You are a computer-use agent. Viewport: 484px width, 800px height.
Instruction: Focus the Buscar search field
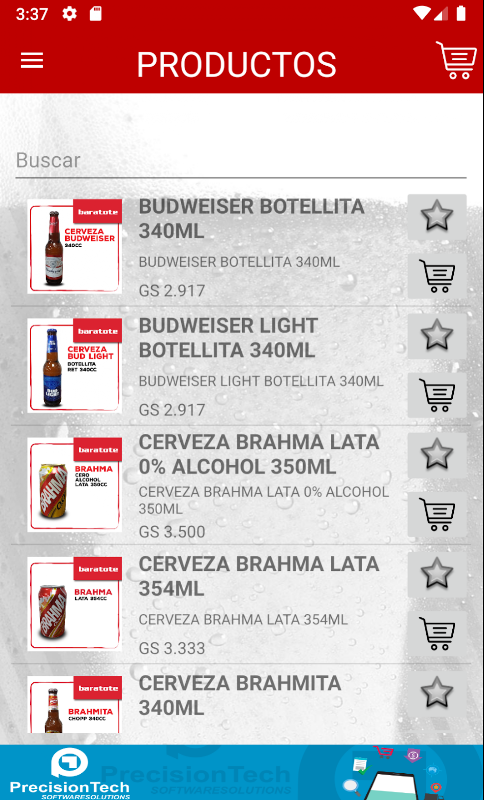(x=241, y=161)
